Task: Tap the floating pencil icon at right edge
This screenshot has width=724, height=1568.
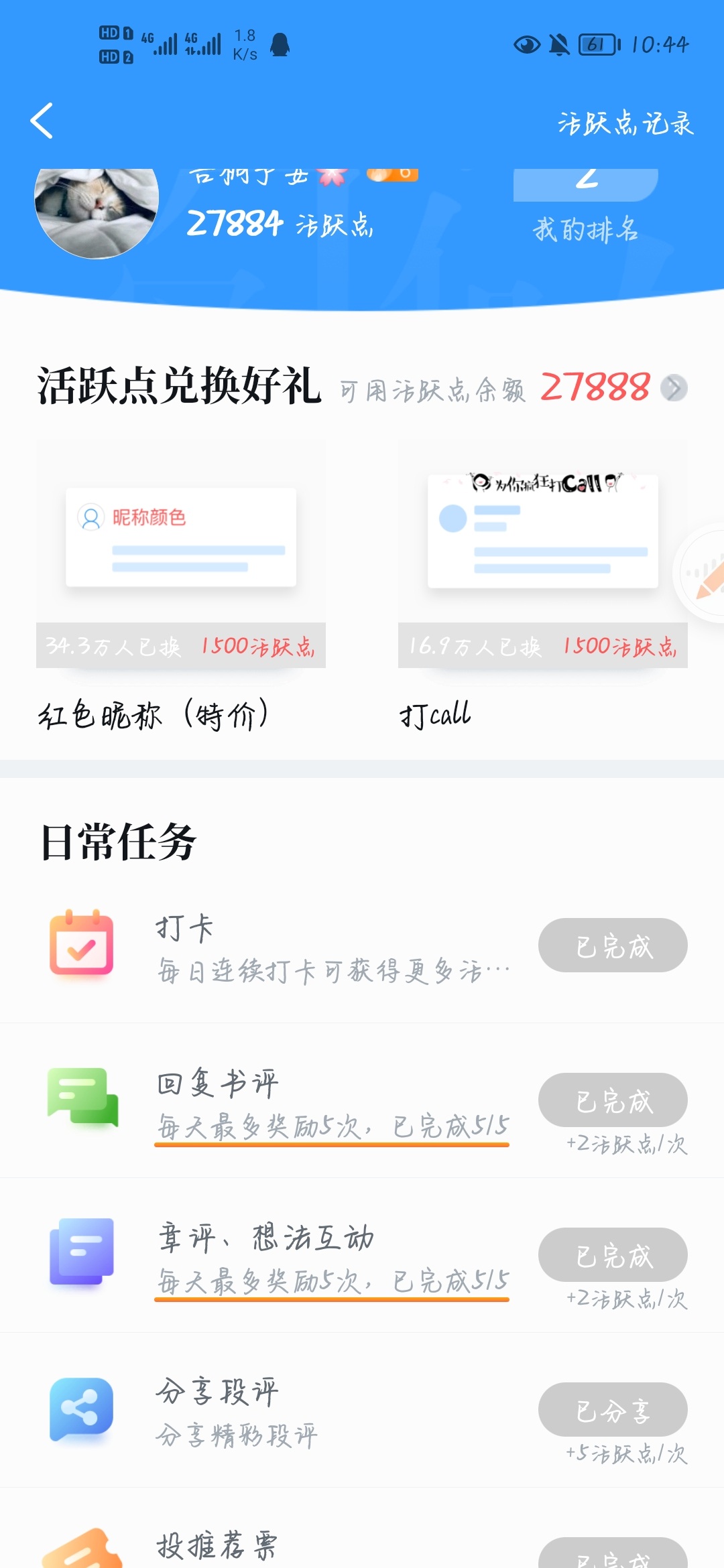Action: (704, 574)
